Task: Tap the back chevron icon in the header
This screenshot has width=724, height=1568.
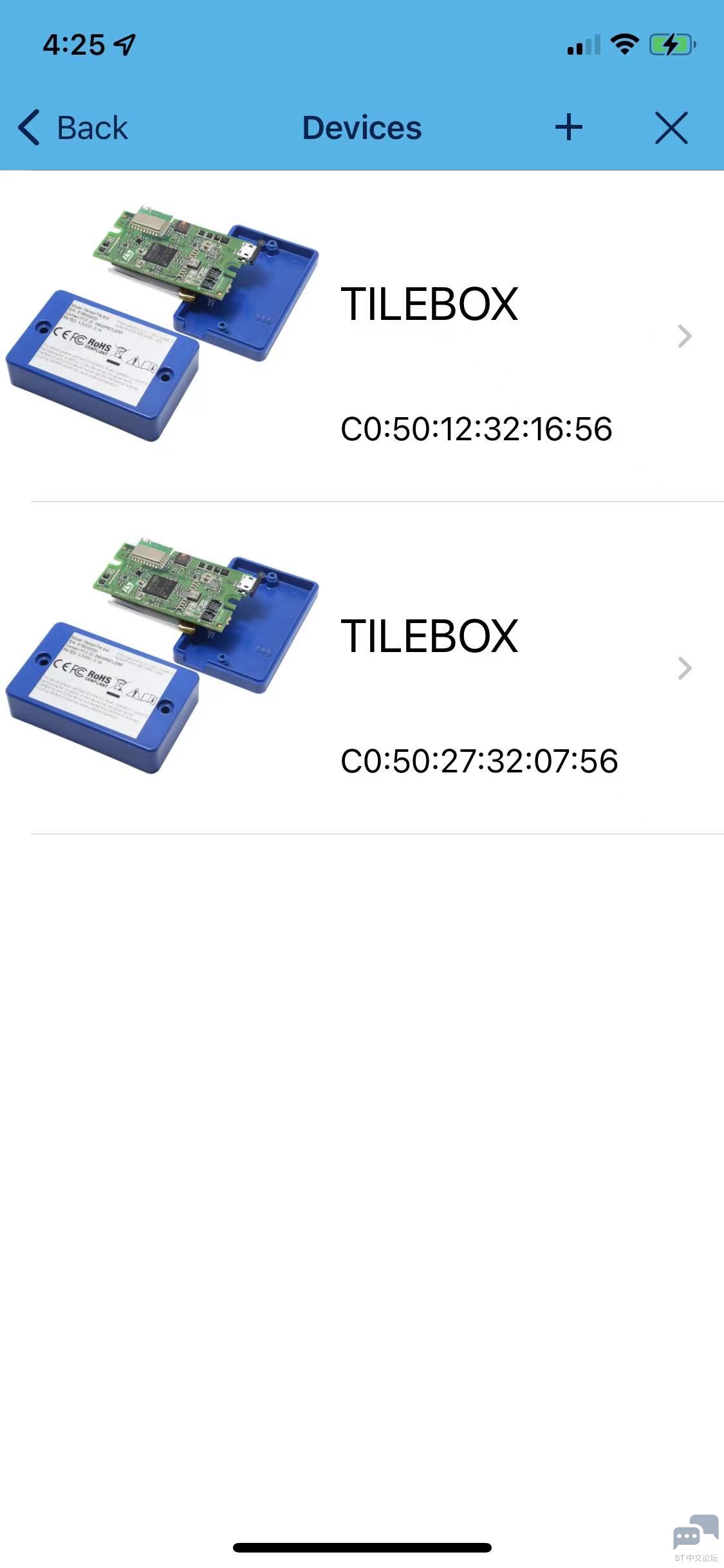Action: pyautogui.click(x=28, y=127)
